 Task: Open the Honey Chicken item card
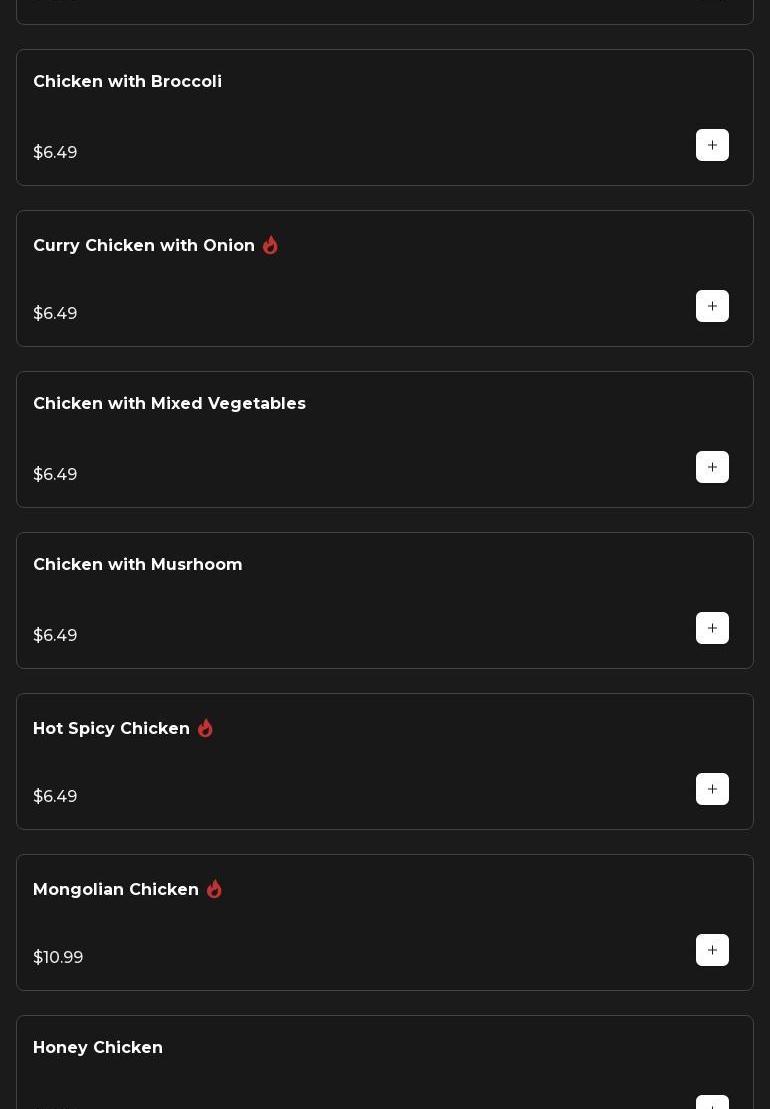click(x=98, y=1048)
